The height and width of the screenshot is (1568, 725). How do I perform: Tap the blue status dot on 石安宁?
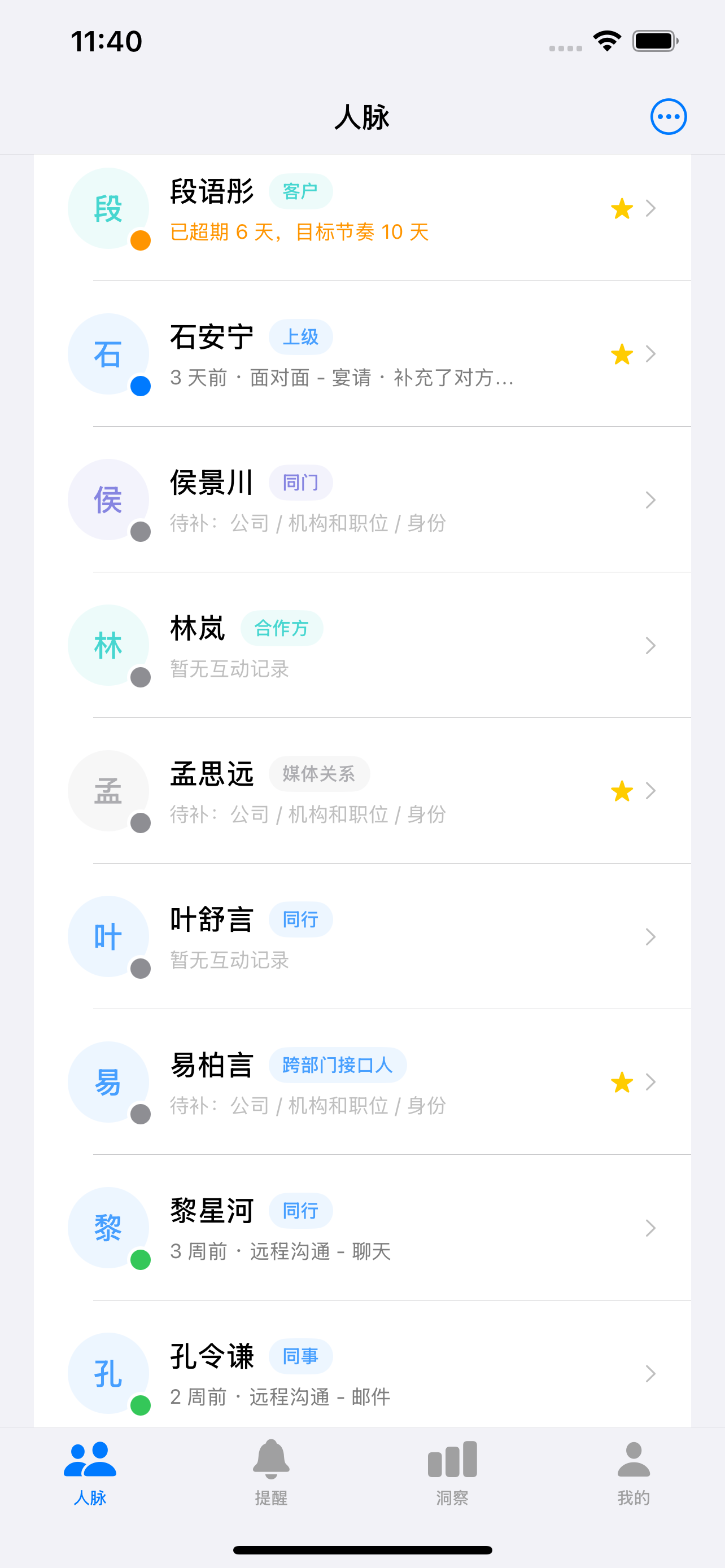click(x=141, y=386)
